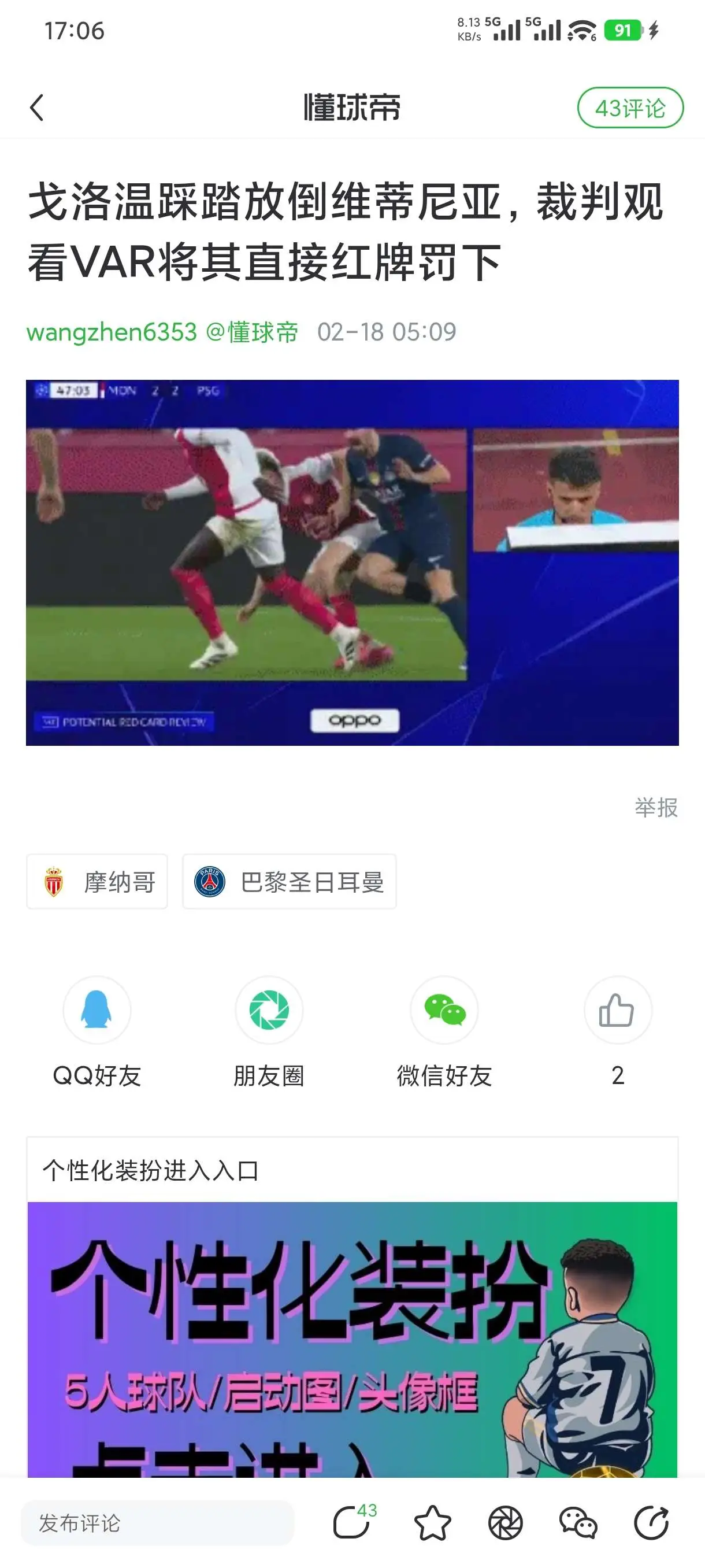The image size is (705, 1568).
Task: Tap the share arrow in bottom bar
Action: pos(651,1523)
